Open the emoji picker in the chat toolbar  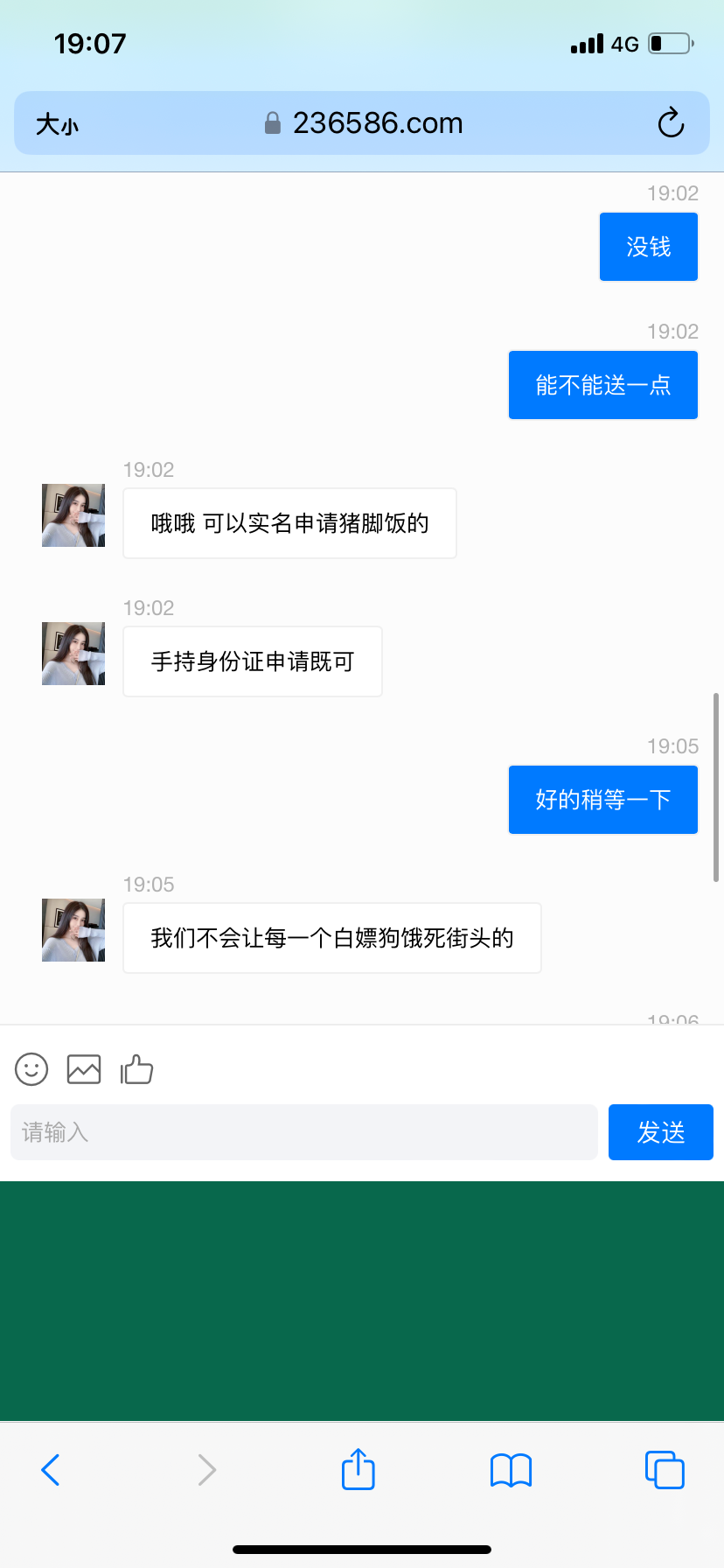click(31, 1069)
